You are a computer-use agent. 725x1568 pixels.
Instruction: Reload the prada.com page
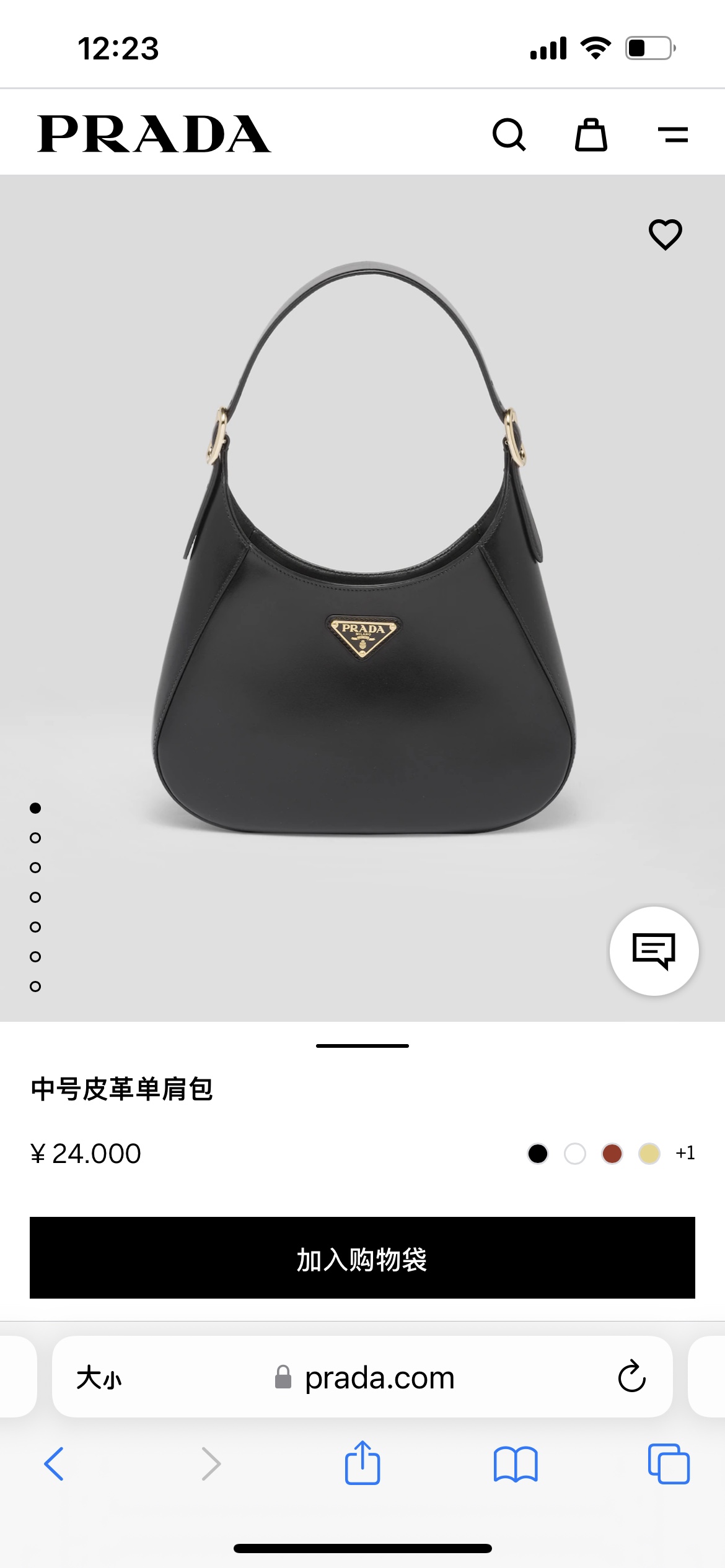(x=631, y=1377)
